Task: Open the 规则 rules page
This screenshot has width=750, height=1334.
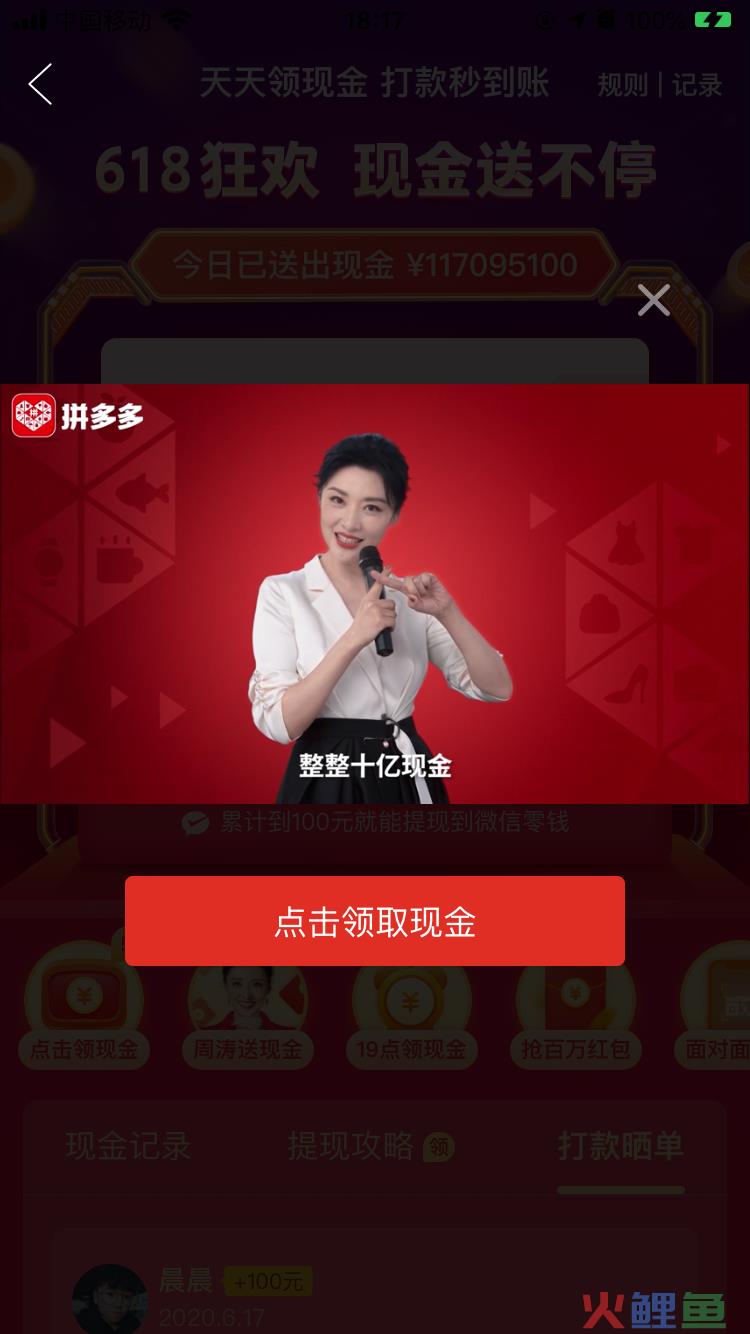Action: point(622,85)
